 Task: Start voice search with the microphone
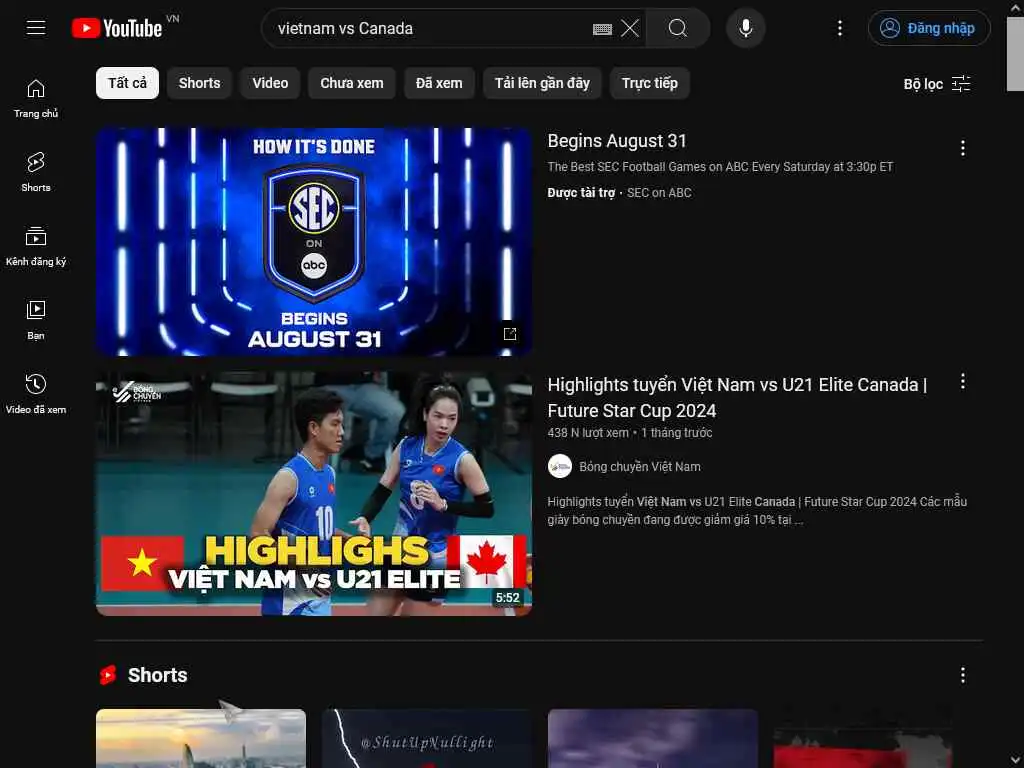[745, 28]
